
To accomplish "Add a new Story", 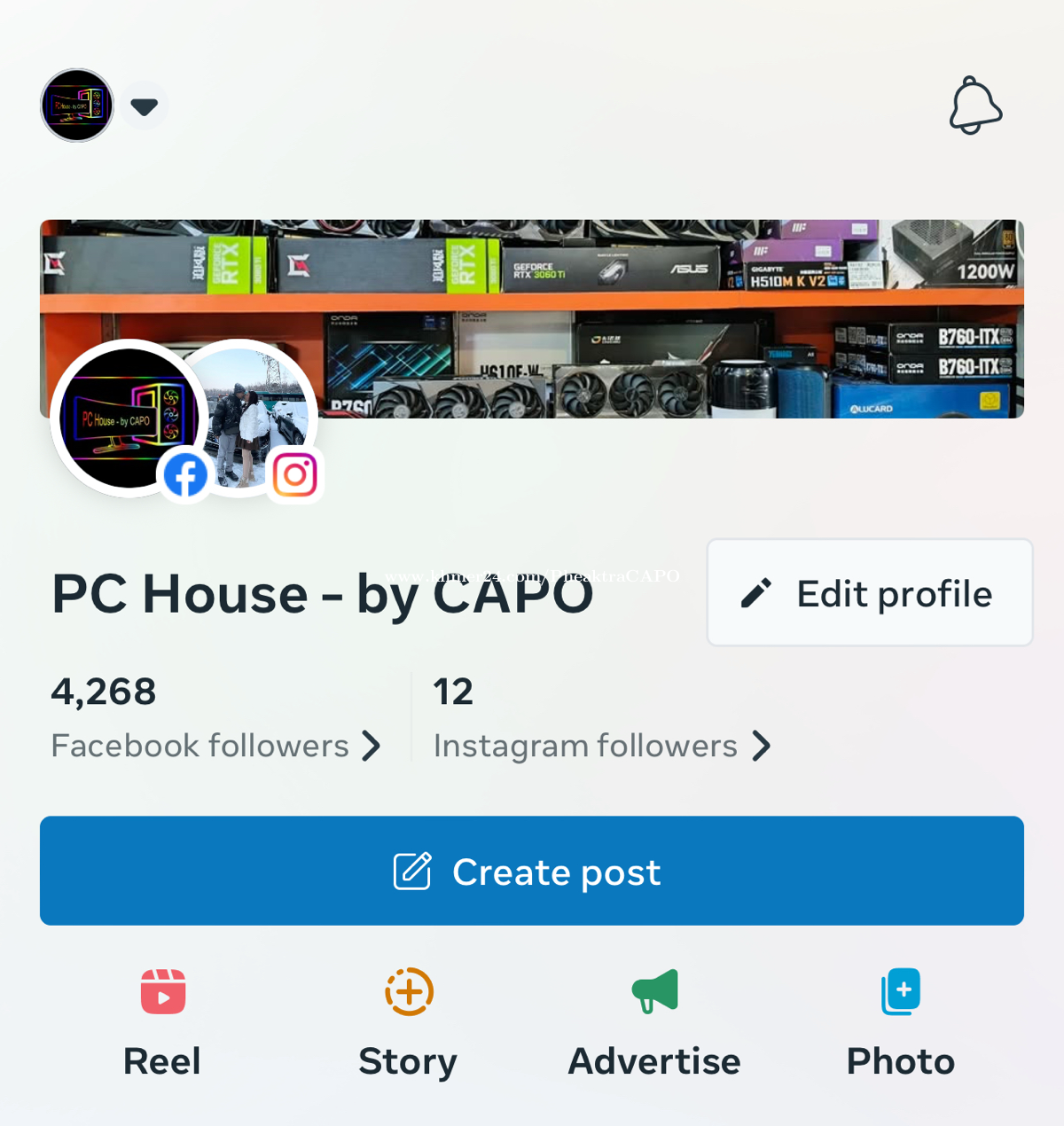I will pyautogui.click(x=409, y=1021).
